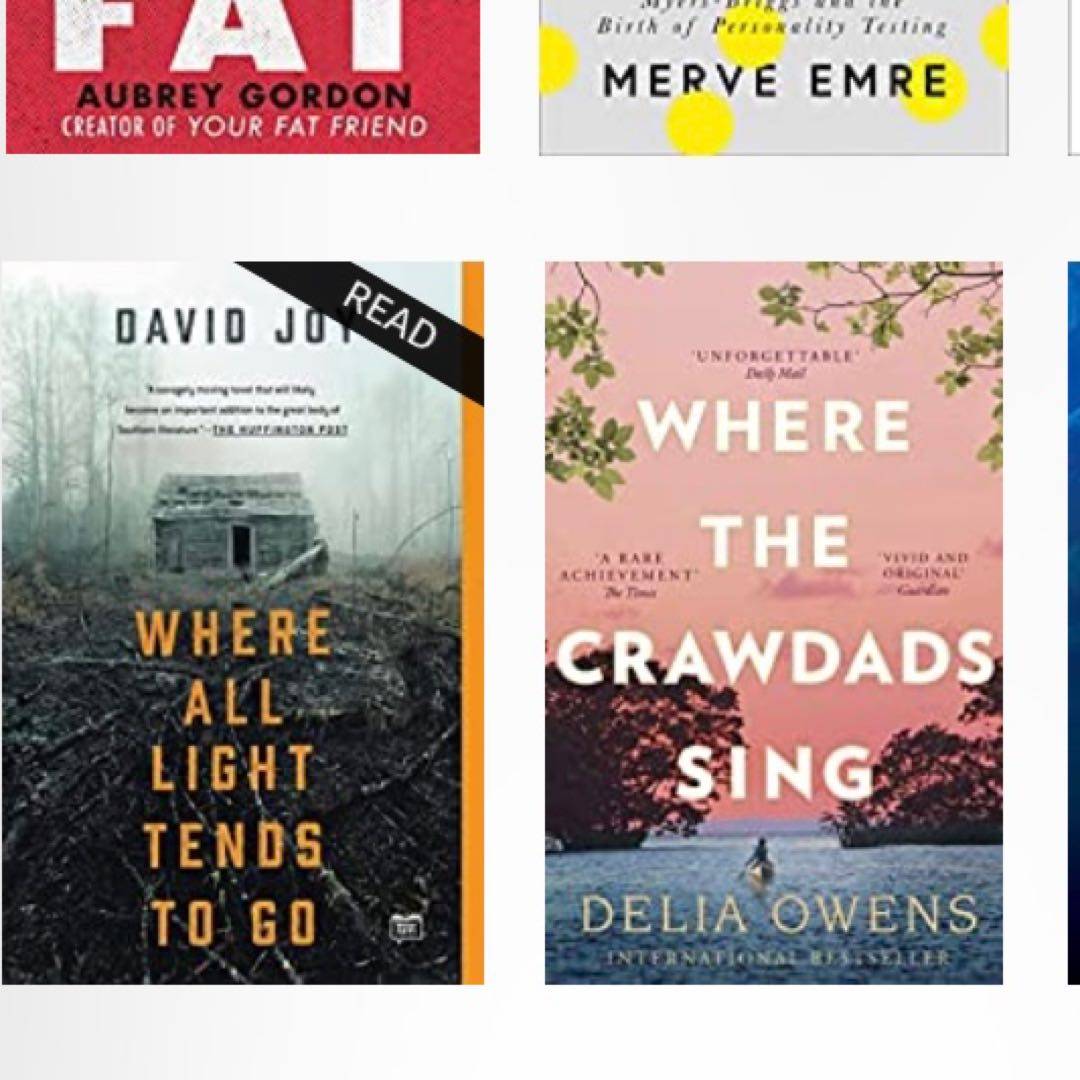Open the Aubrey Gordon book cover

[x=242, y=76]
